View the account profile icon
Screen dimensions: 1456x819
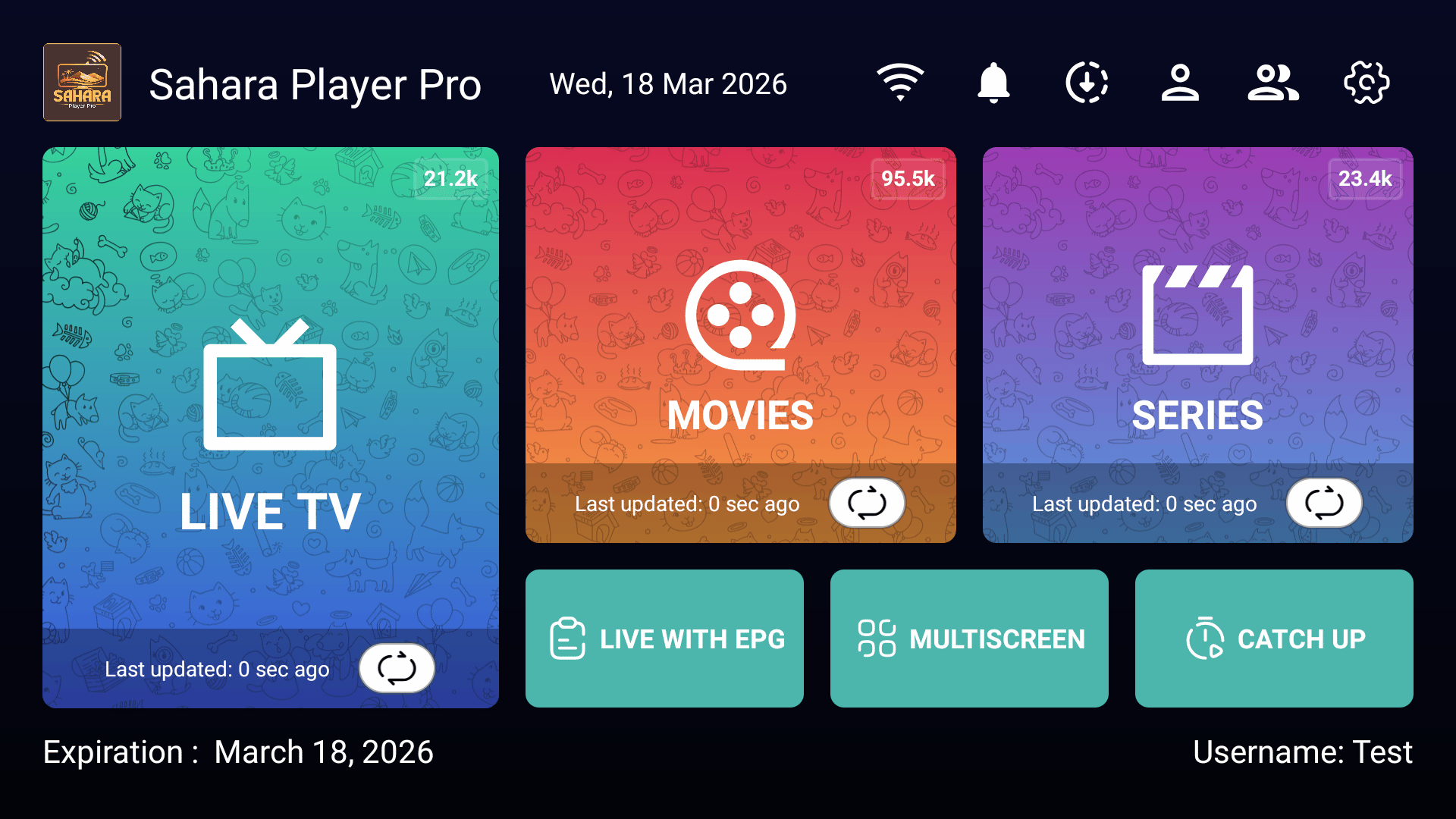1180,83
